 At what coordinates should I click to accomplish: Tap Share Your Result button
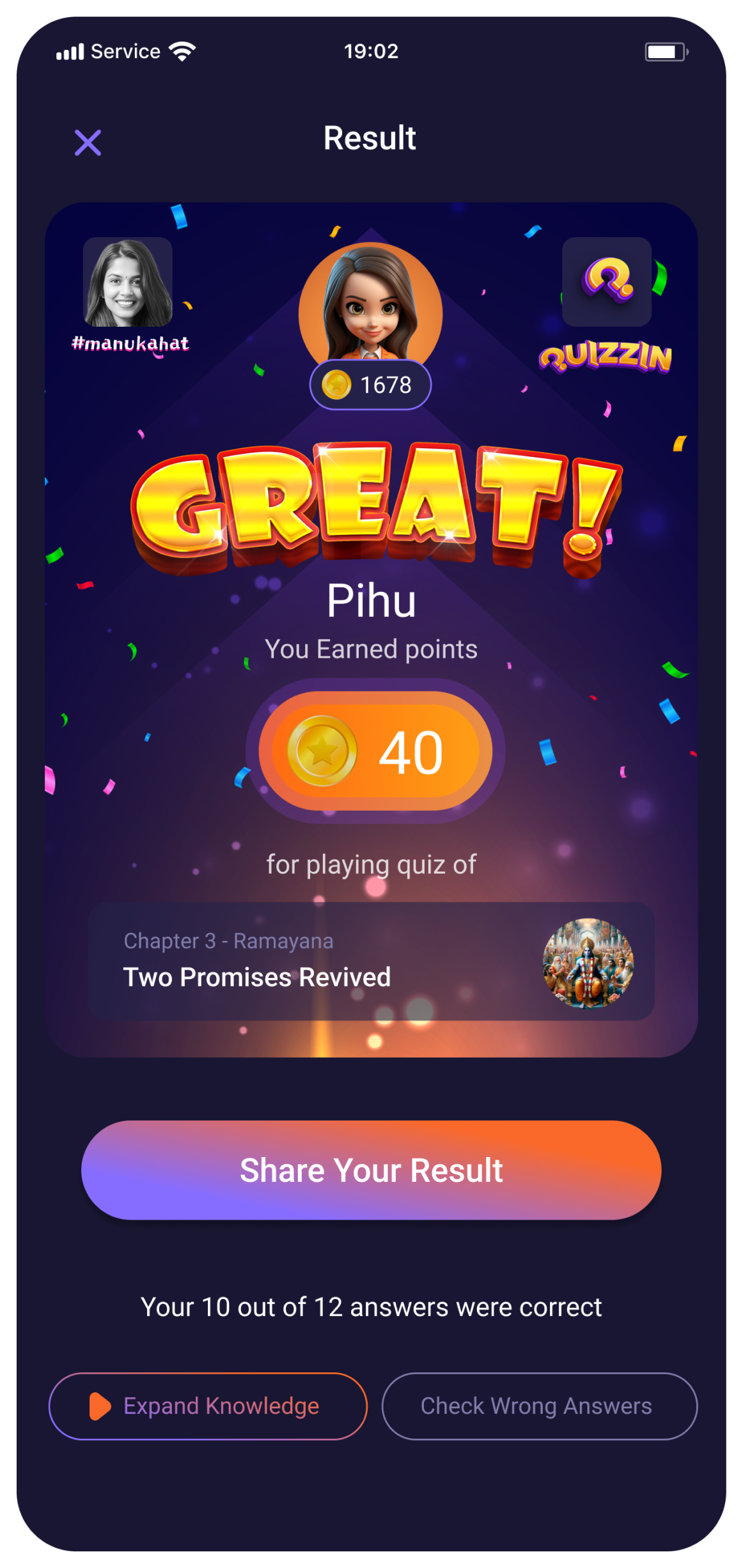coord(371,1170)
